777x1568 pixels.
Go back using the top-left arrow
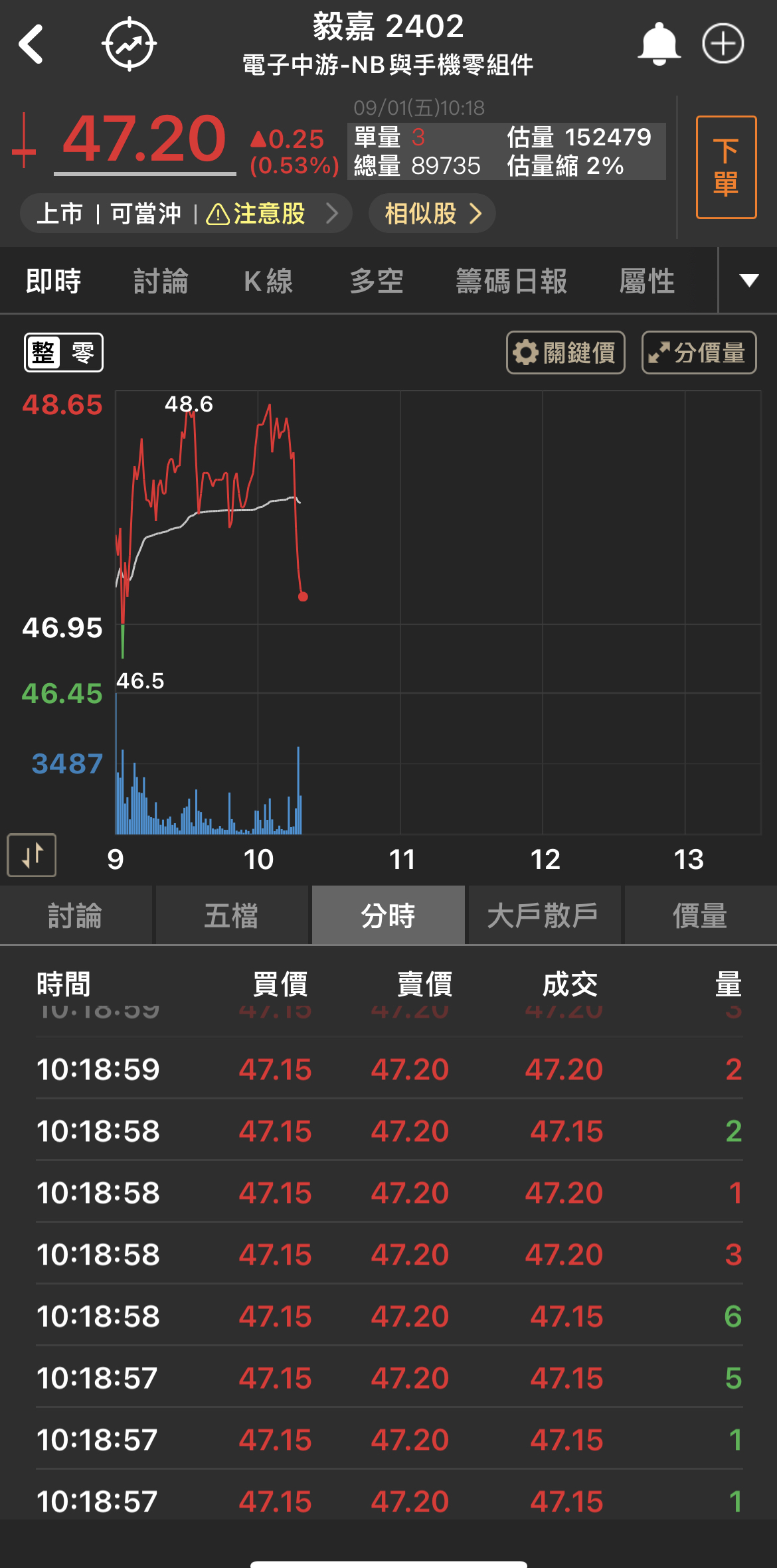click(31, 44)
